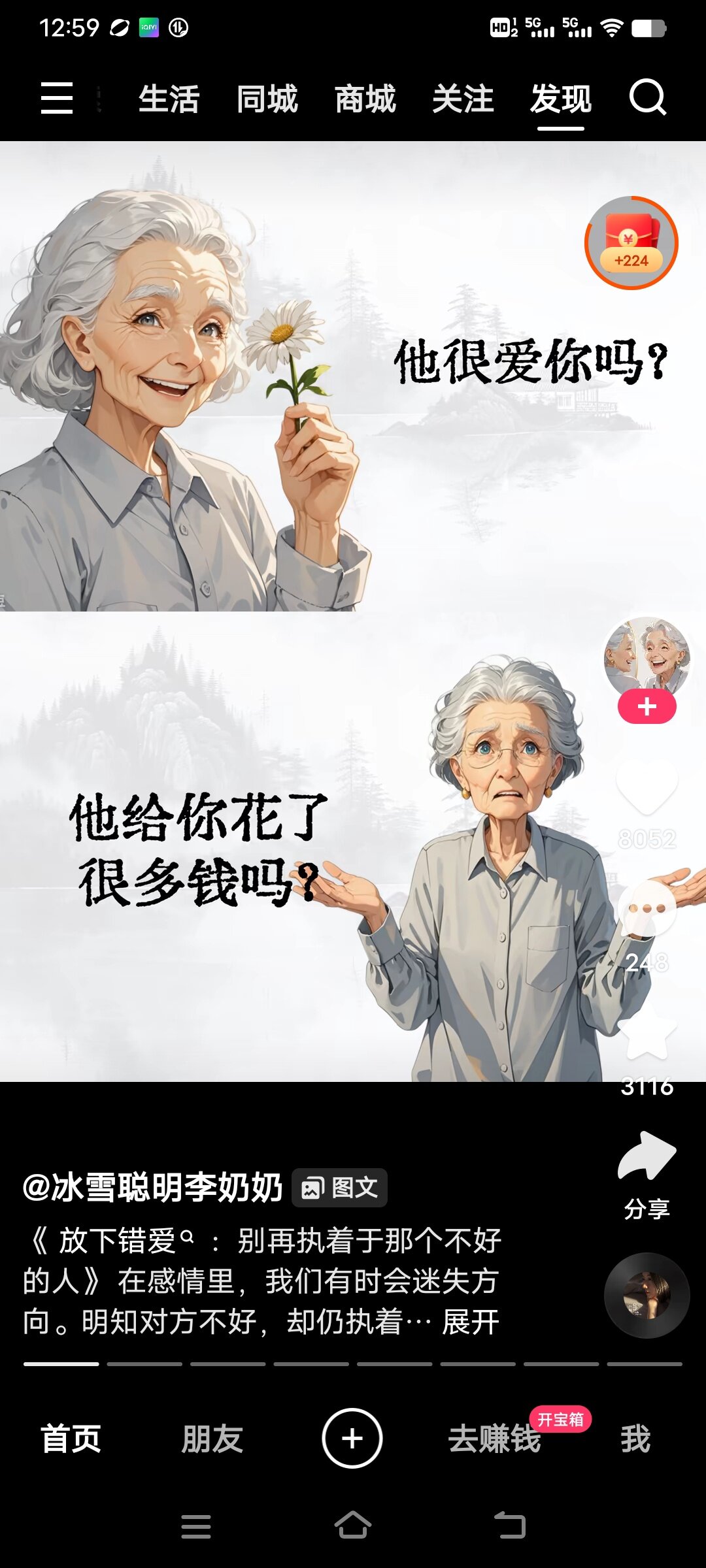Image resolution: width=706 pixels, height=1568 pixels.
Task: Follow the author with the plus button
Action: click(647, 707)
